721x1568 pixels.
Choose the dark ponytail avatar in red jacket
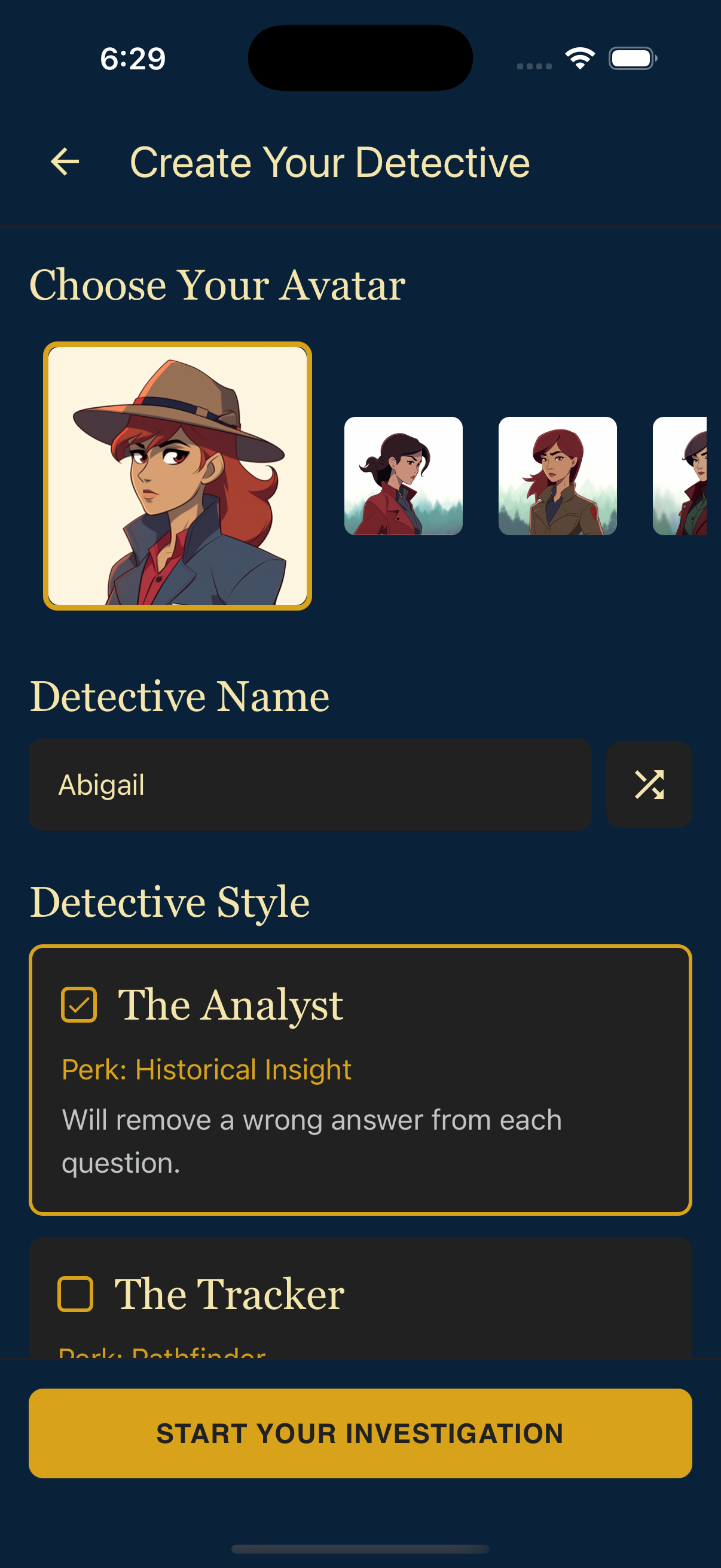[x=404, y=476]
